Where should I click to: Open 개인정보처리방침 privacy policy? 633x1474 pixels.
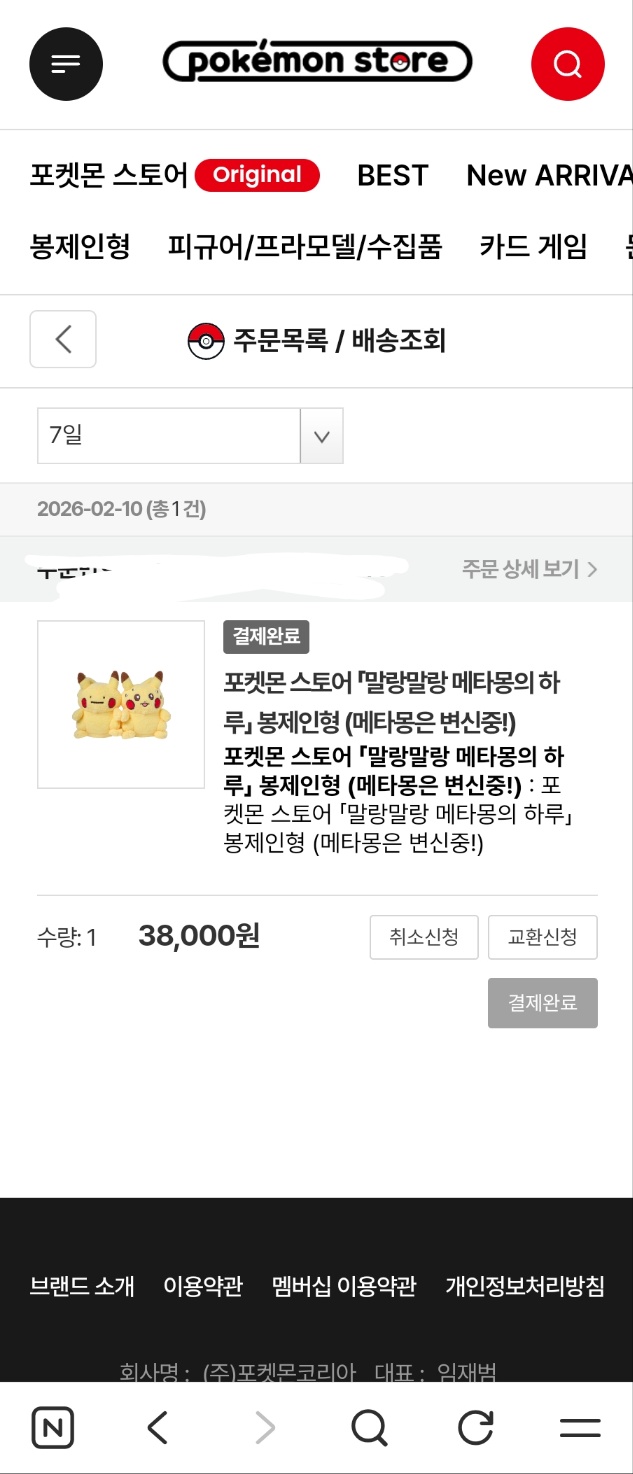click(x=525, y=1286)
